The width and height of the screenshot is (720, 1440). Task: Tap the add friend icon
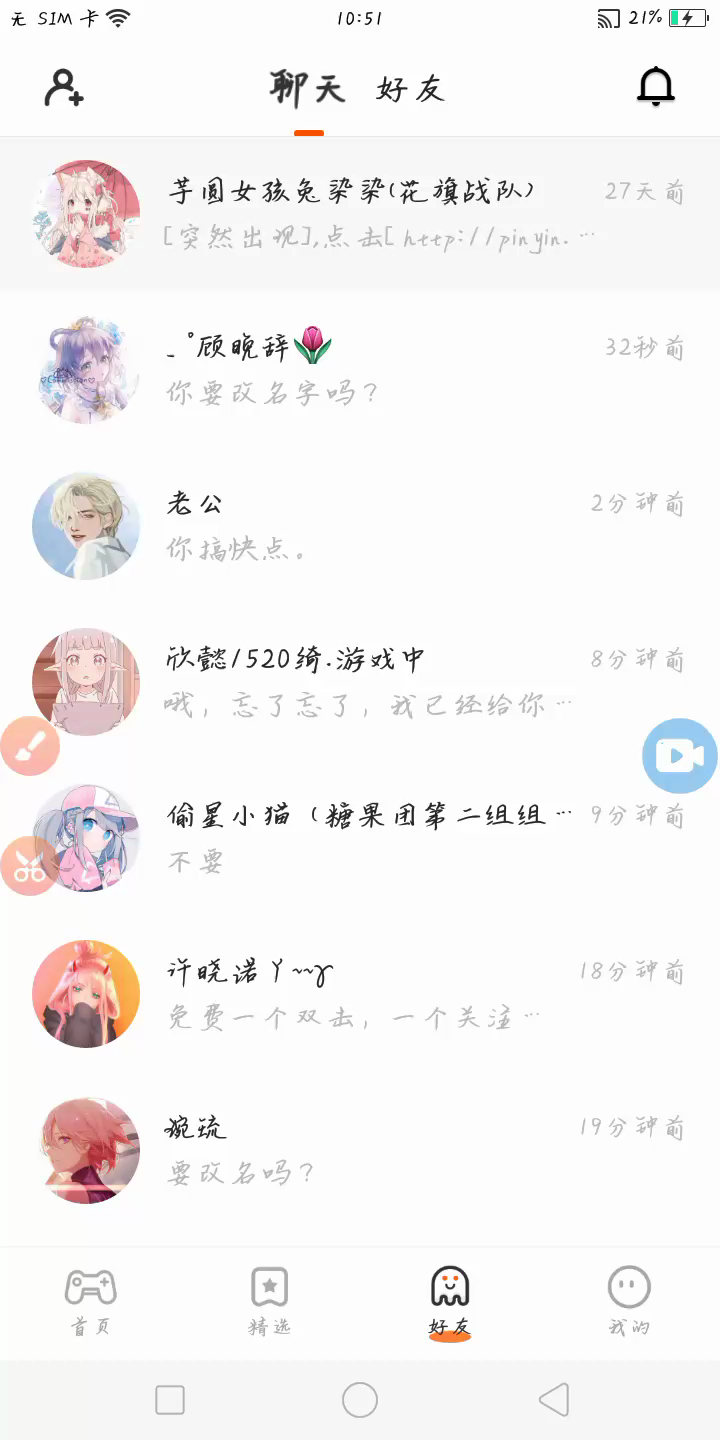coord(64,88)
